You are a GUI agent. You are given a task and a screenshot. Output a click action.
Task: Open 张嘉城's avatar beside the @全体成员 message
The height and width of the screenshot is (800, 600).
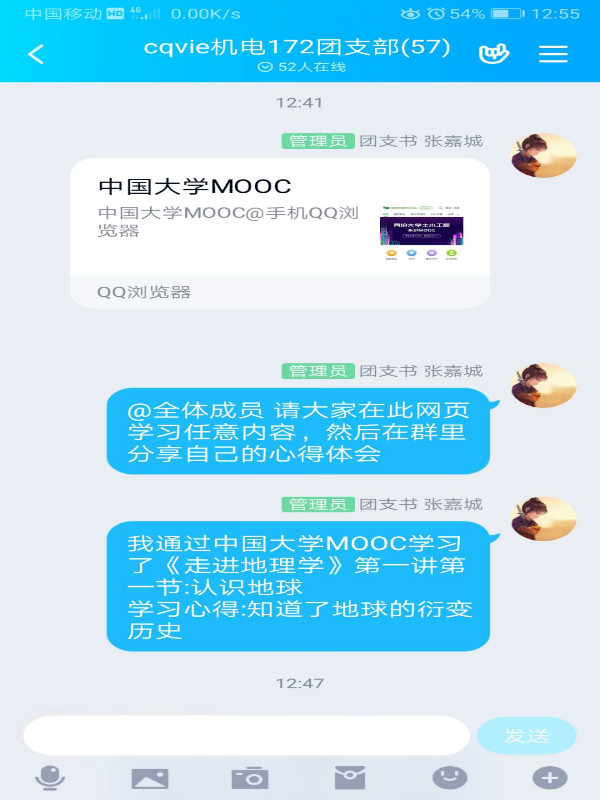tap(543, 385)
